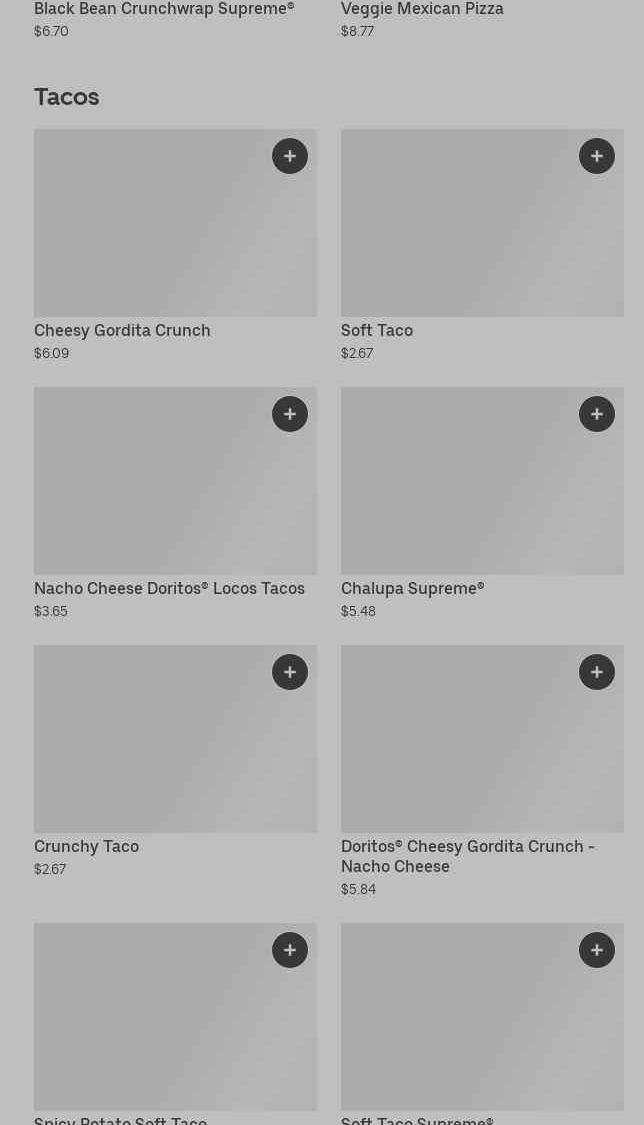Add Soft Taco Supreme to cart
Viewport: 644px width, 1125px height.
(x=597, y=950)
